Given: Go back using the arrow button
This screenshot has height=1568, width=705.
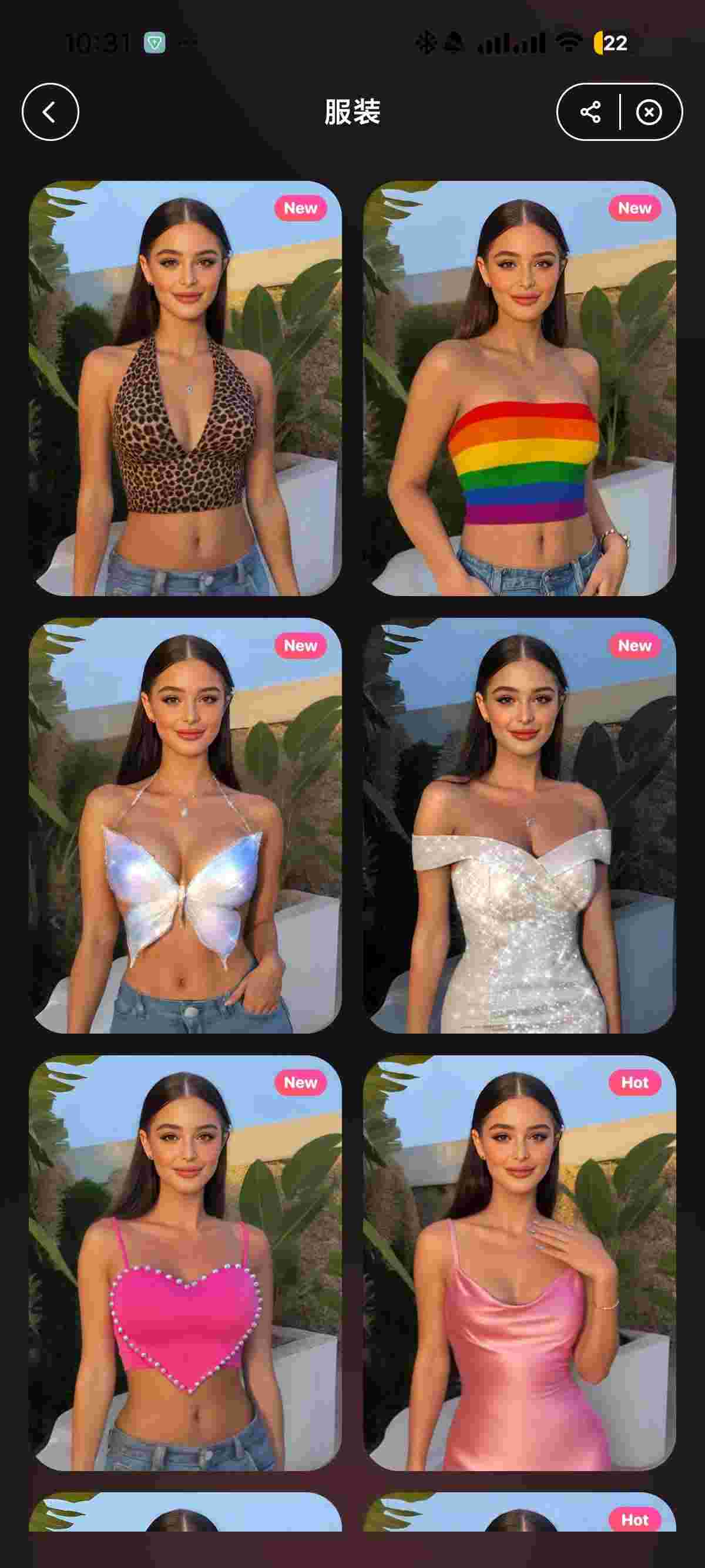Looking at the screenshot, I should (50, 112).
